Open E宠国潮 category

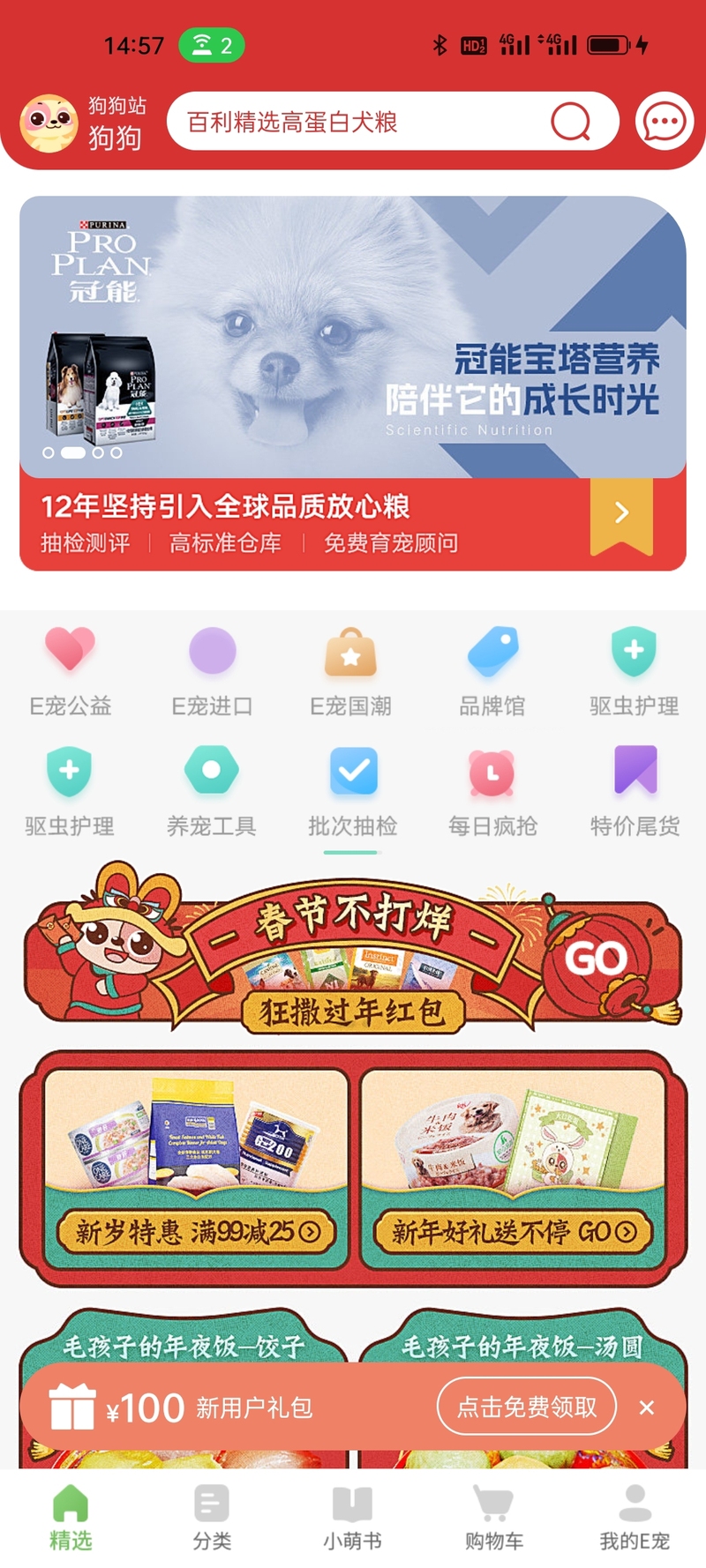351,669
